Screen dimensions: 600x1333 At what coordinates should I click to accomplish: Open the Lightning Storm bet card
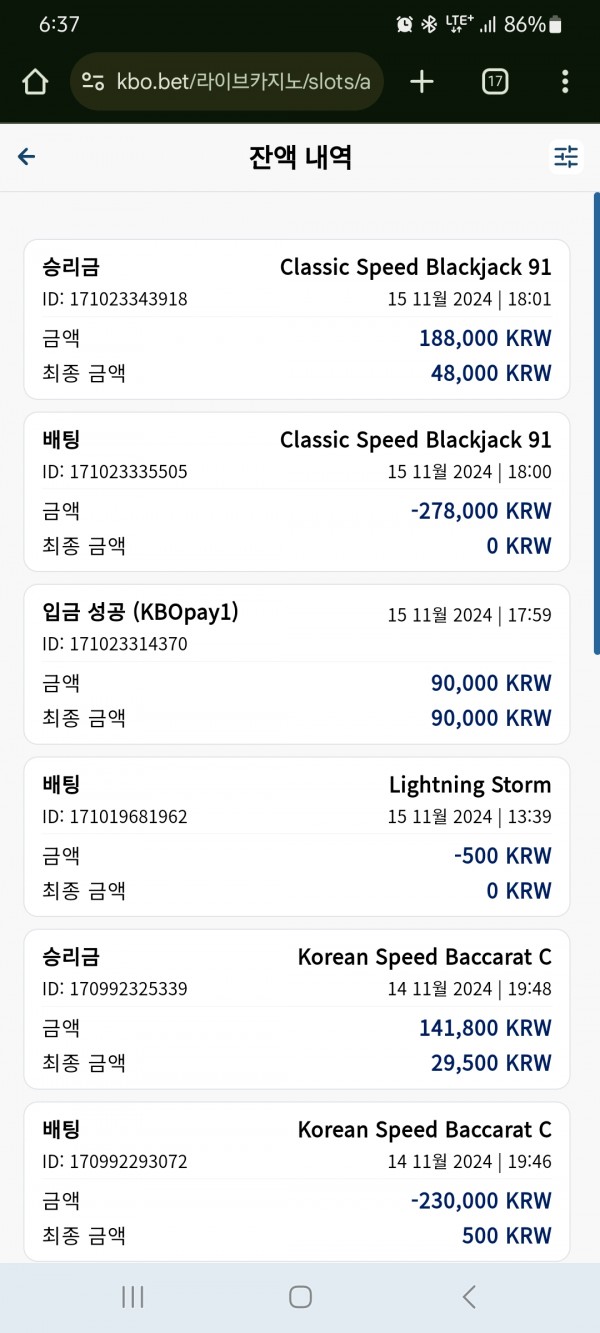[x=297, y=837]
